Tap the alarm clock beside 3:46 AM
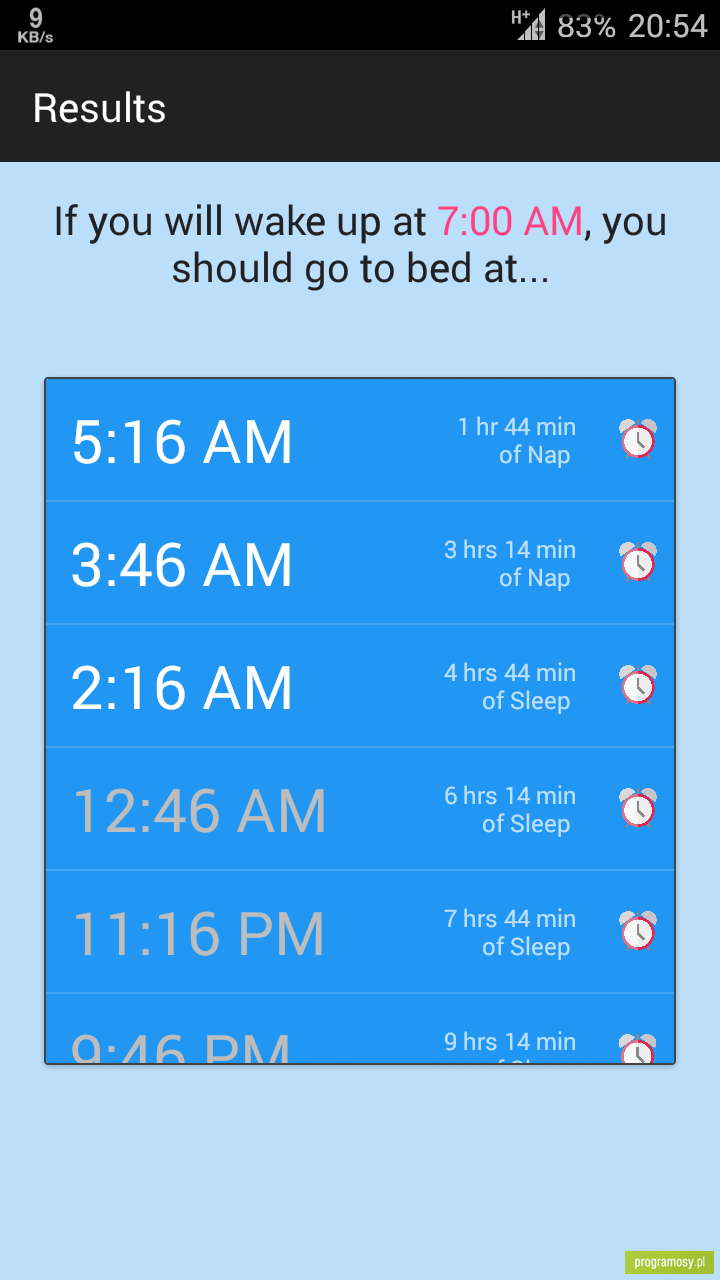Screen dimensions: 720x1280 coord(637,562)
